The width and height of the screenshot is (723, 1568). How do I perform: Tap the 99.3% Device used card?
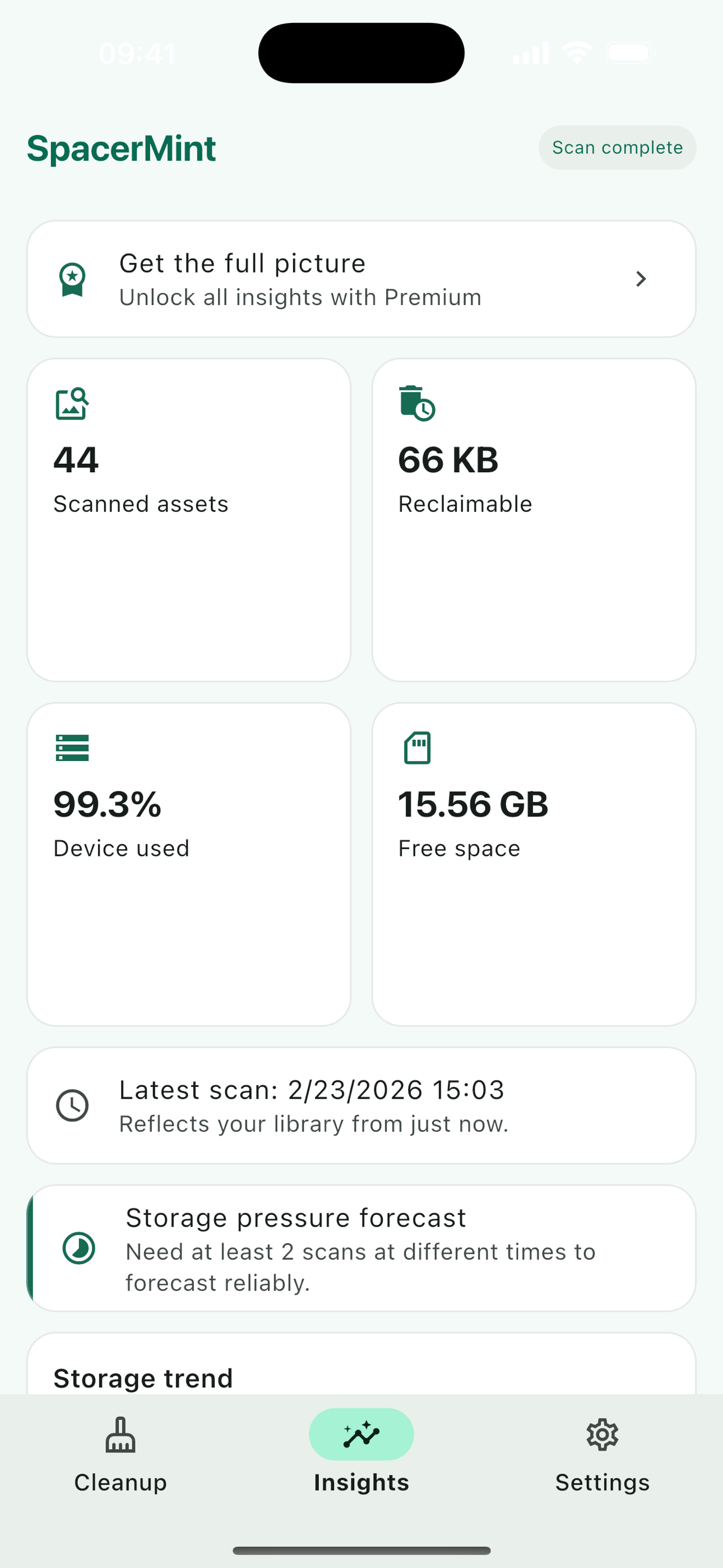coord(188,864)
